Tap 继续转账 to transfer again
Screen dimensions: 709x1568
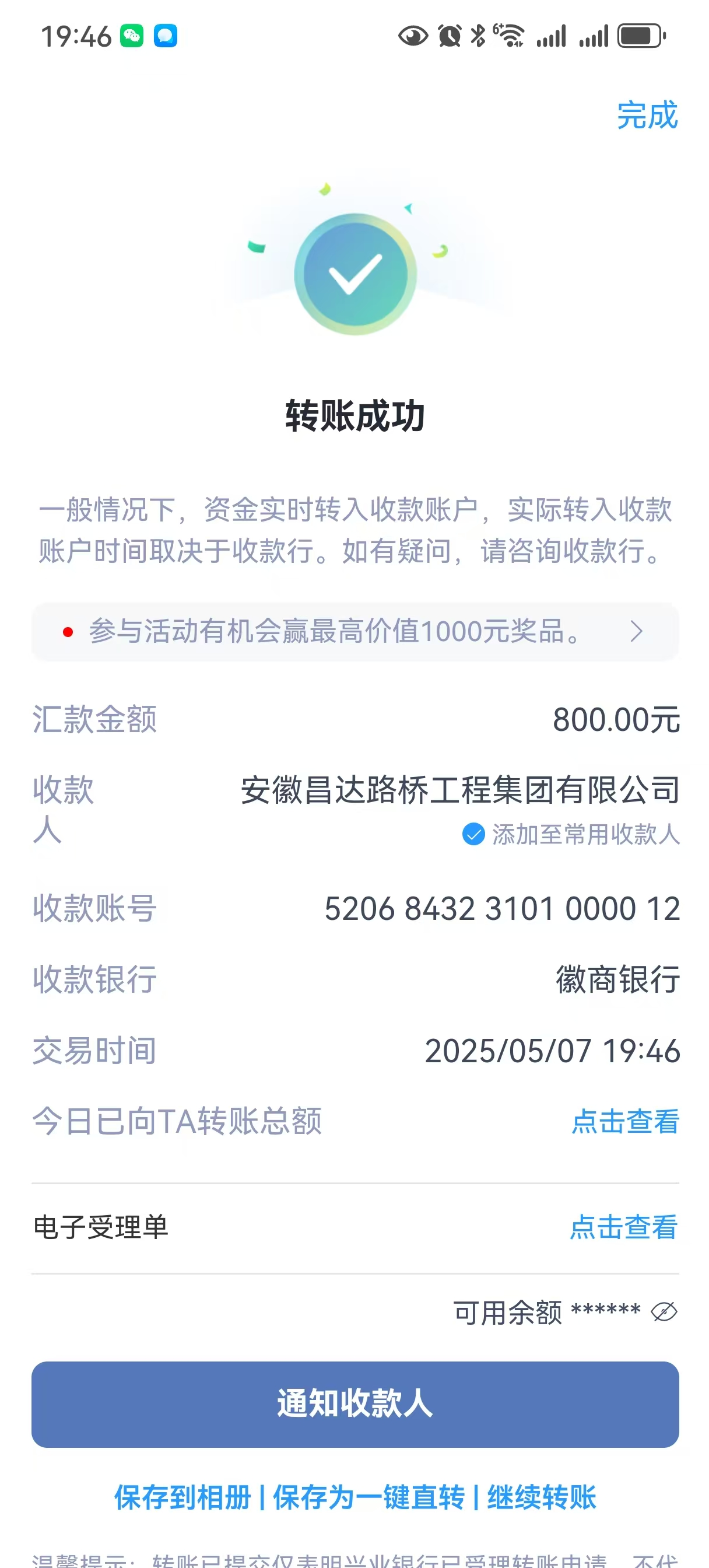(x=541, y=1497)
